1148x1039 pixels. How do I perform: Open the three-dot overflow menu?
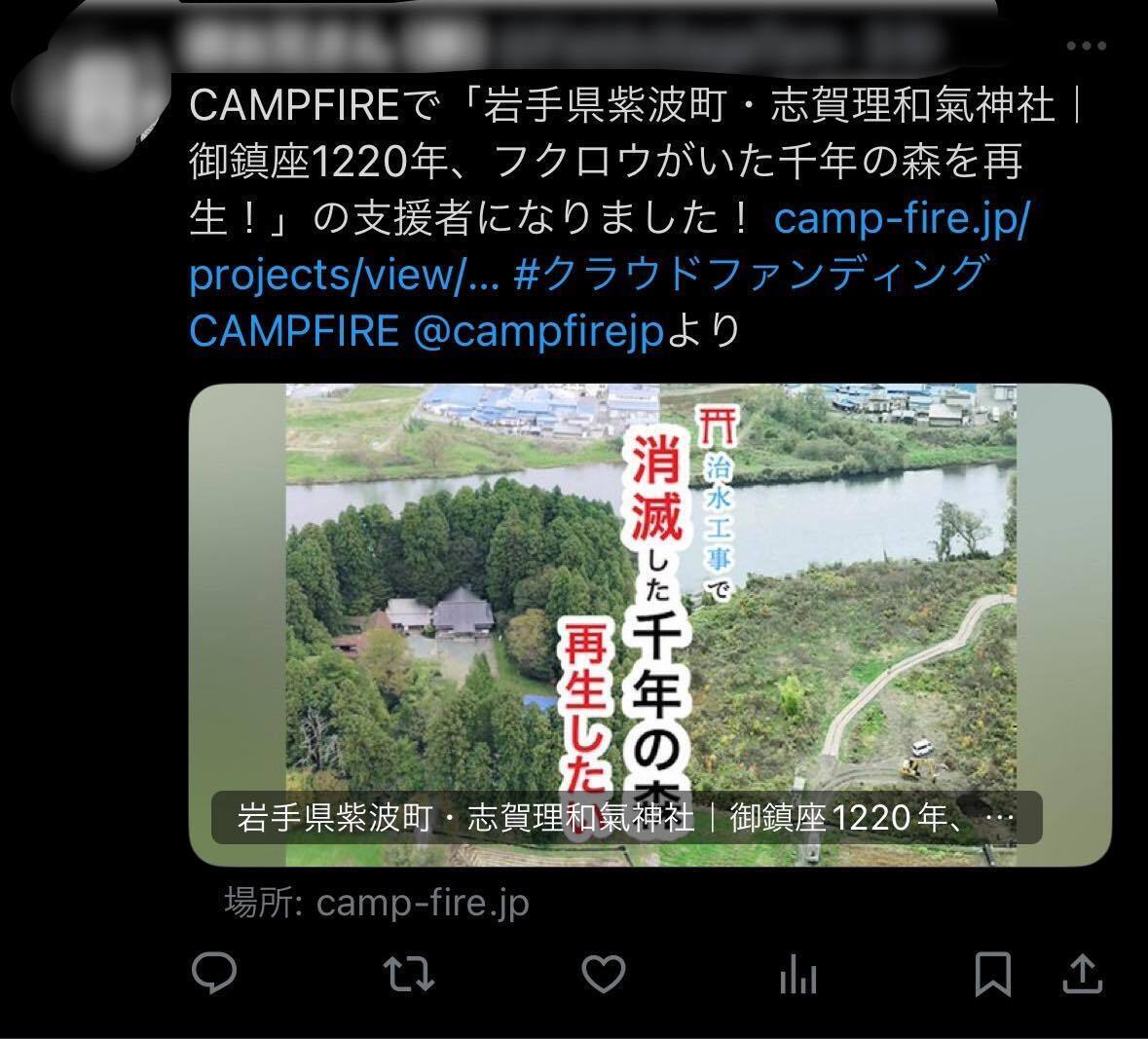(x=1086, y=46)
